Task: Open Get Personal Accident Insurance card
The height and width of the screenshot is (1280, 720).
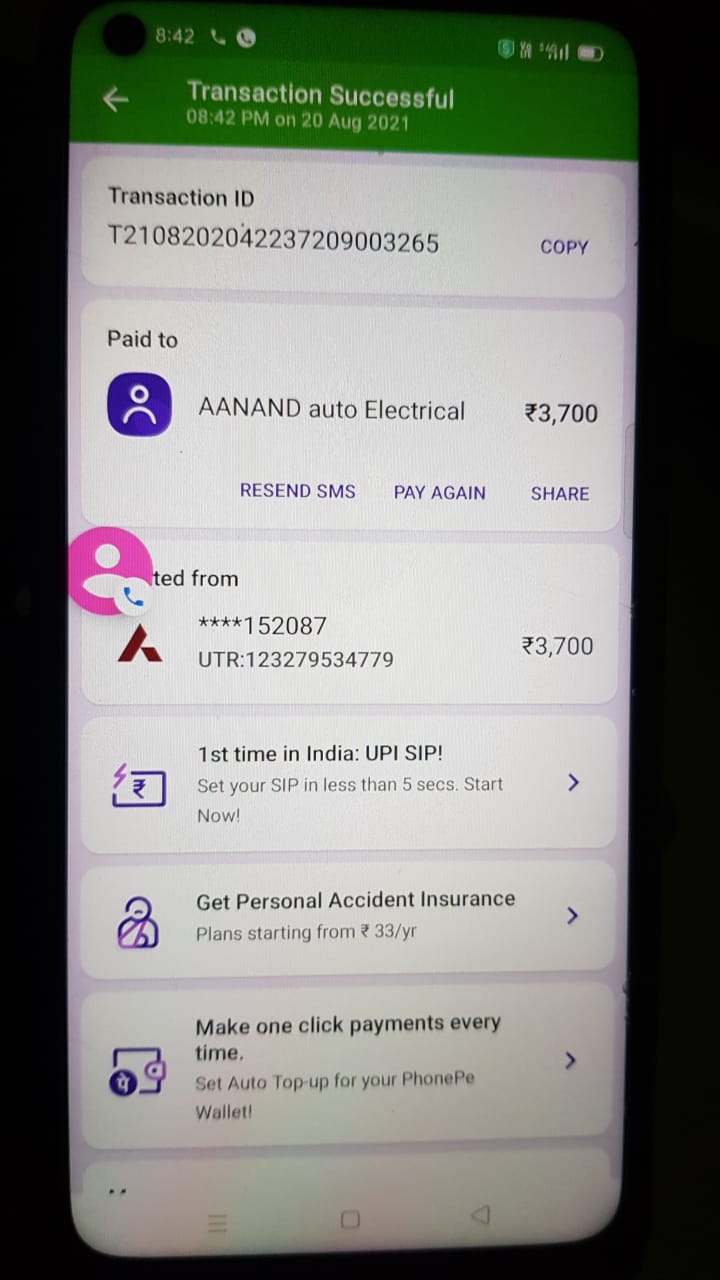Action: (x=349, y=916)
